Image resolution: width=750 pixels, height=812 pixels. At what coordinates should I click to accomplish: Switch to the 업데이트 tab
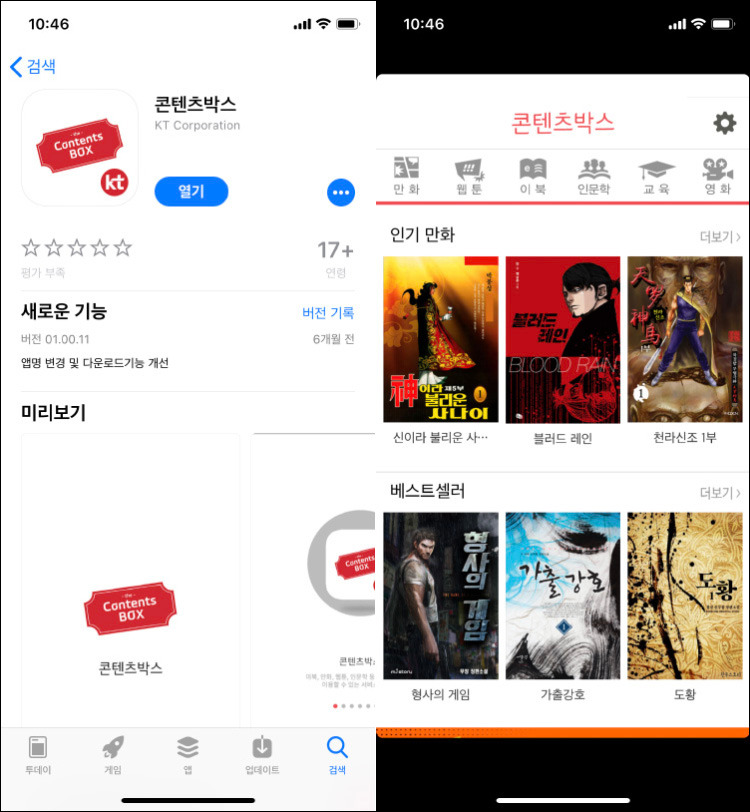pyautogui.click(x=262, y=755)
